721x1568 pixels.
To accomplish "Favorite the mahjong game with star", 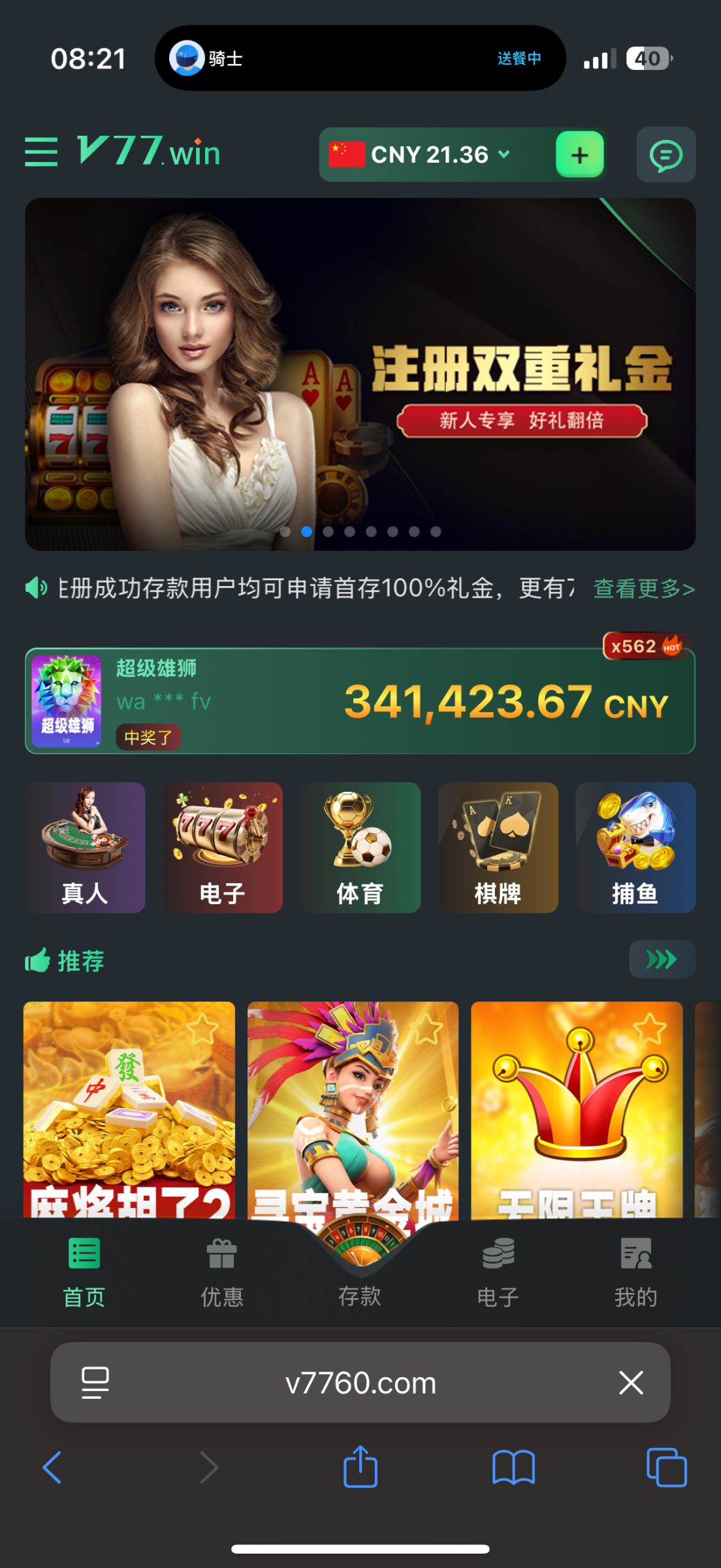I will (202, 1029).
